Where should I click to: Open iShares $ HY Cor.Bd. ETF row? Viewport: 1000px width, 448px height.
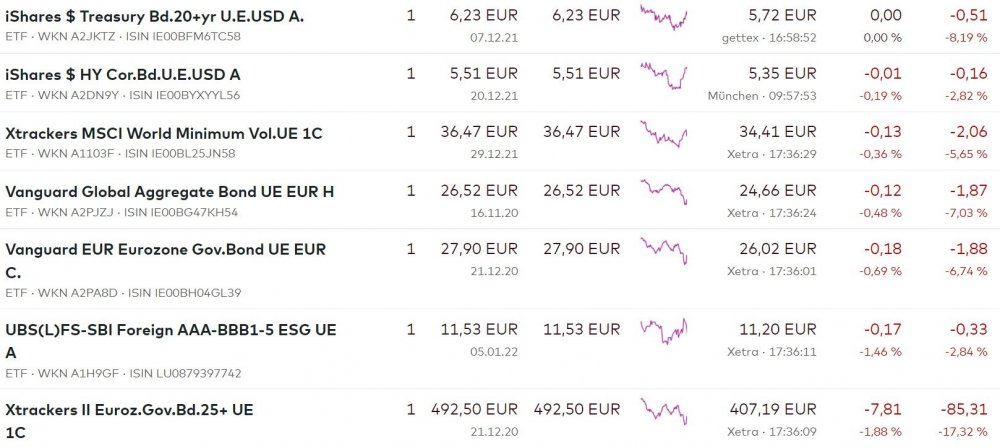123,74
